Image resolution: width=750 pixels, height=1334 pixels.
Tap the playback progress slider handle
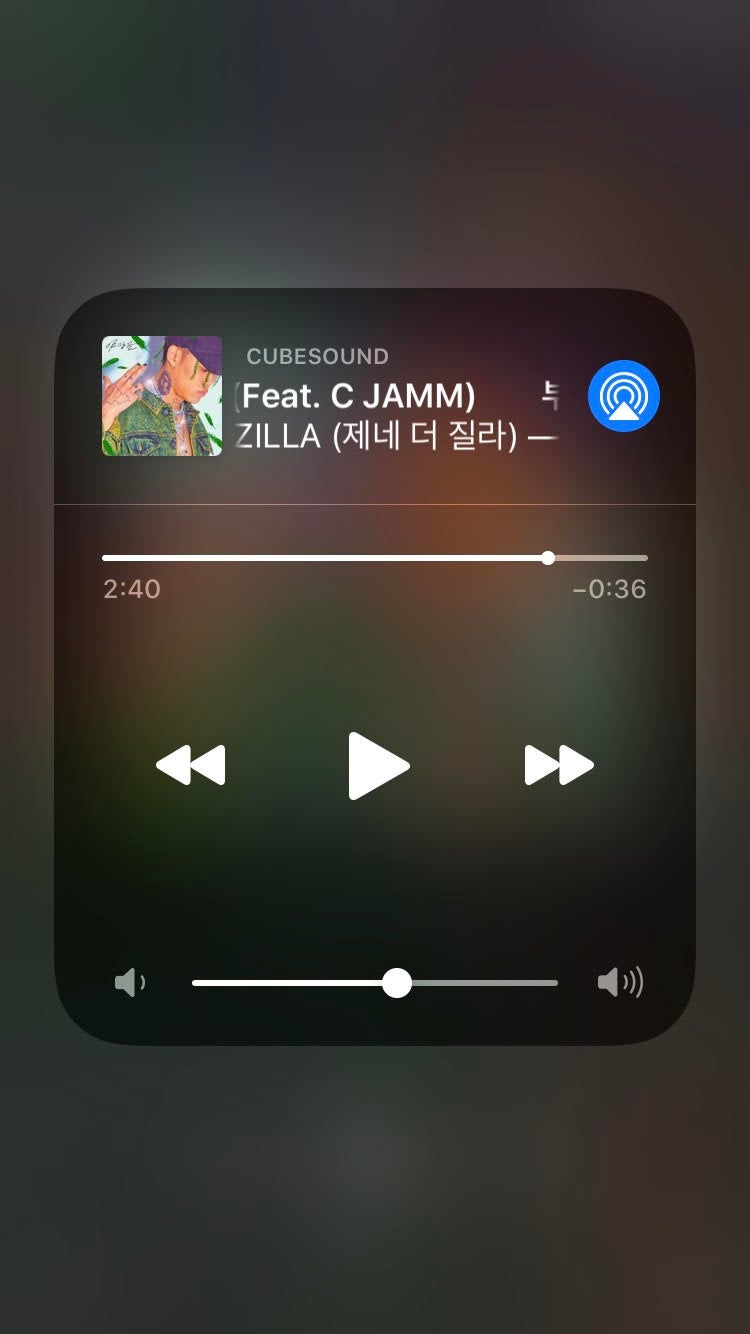(x=547, y=557)
